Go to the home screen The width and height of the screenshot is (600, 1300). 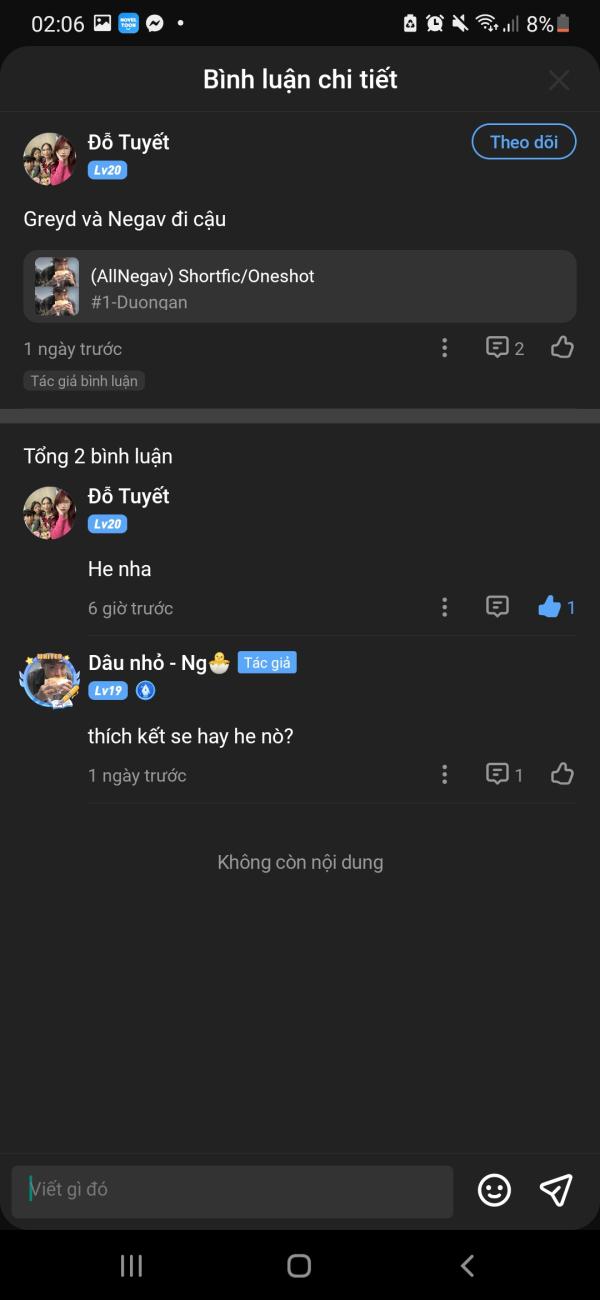[299, 1266]
